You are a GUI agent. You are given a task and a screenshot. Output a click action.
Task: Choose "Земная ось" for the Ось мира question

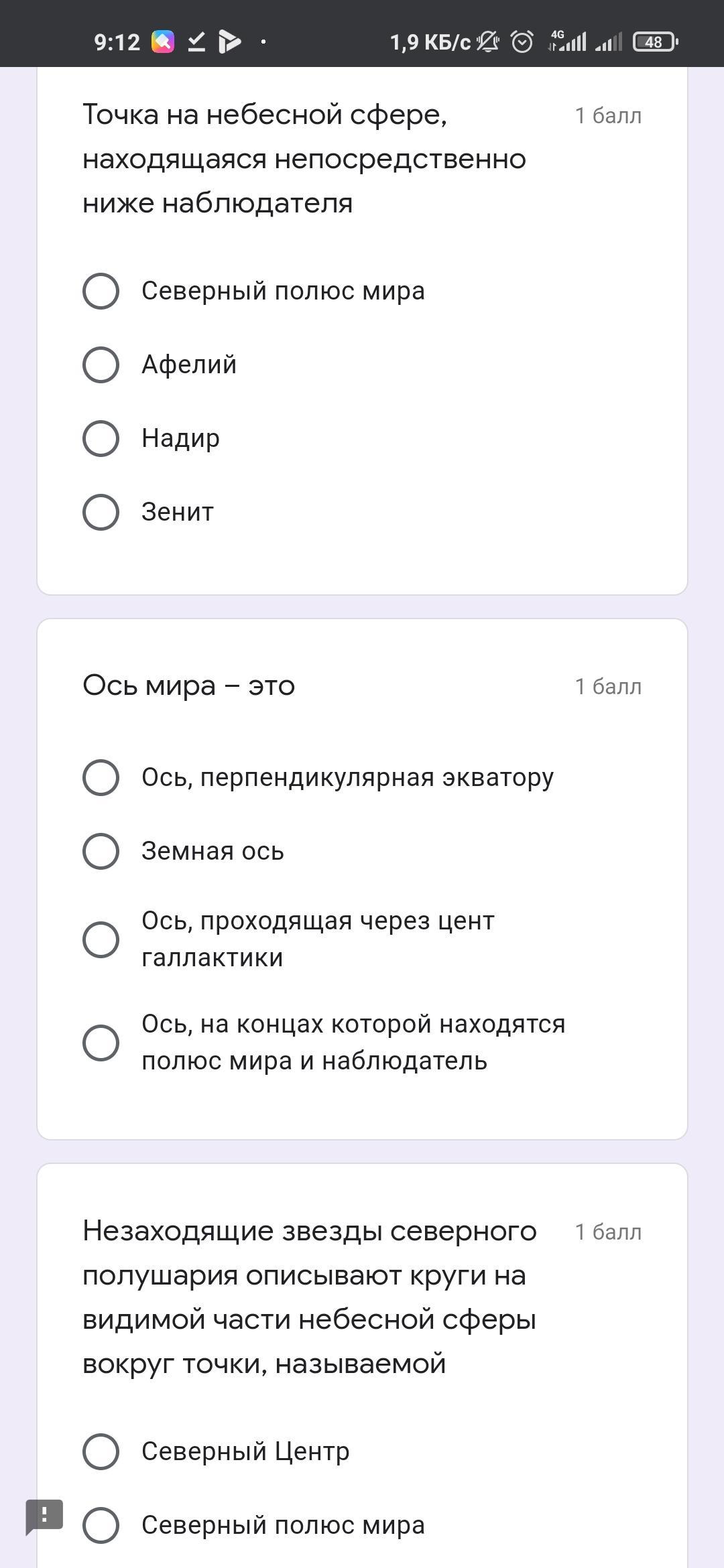[101, 851]
